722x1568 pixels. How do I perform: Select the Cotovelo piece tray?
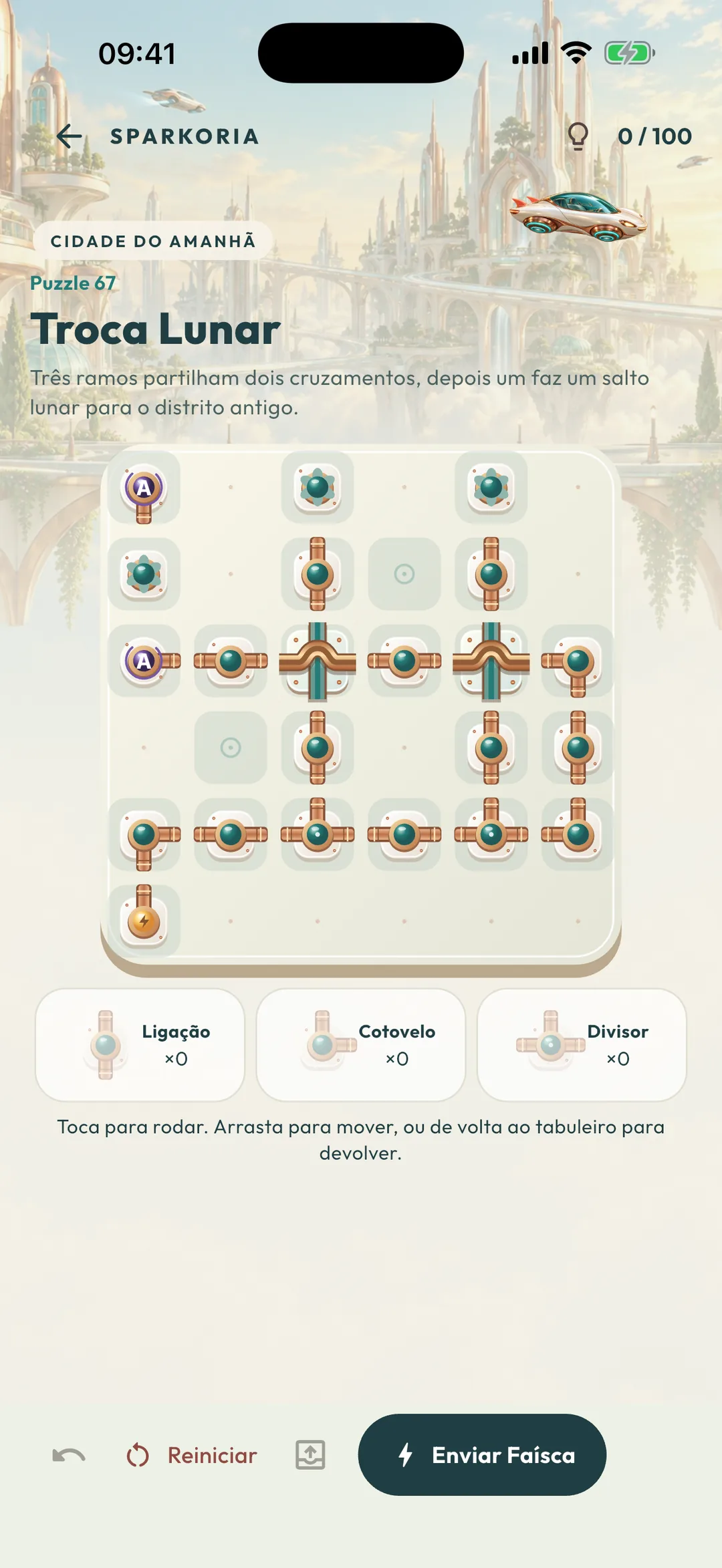(x=361, y=1045)
